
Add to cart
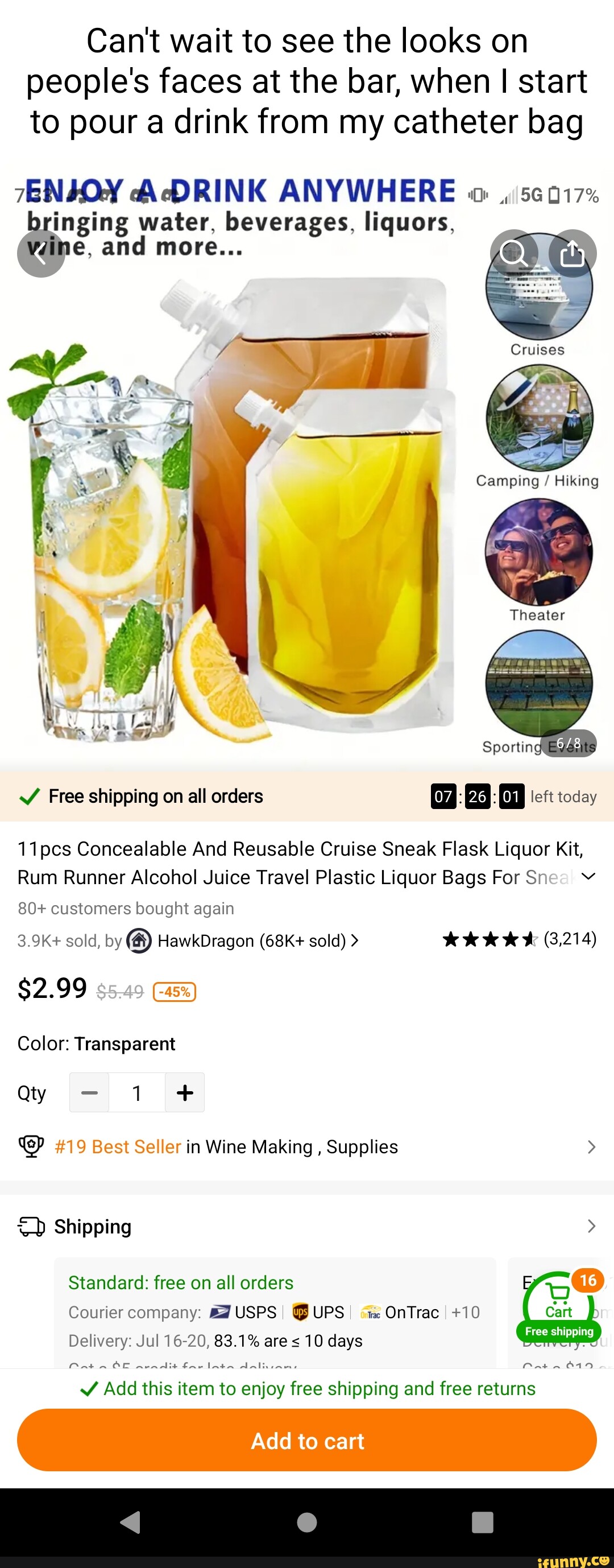coord(306,1440)
